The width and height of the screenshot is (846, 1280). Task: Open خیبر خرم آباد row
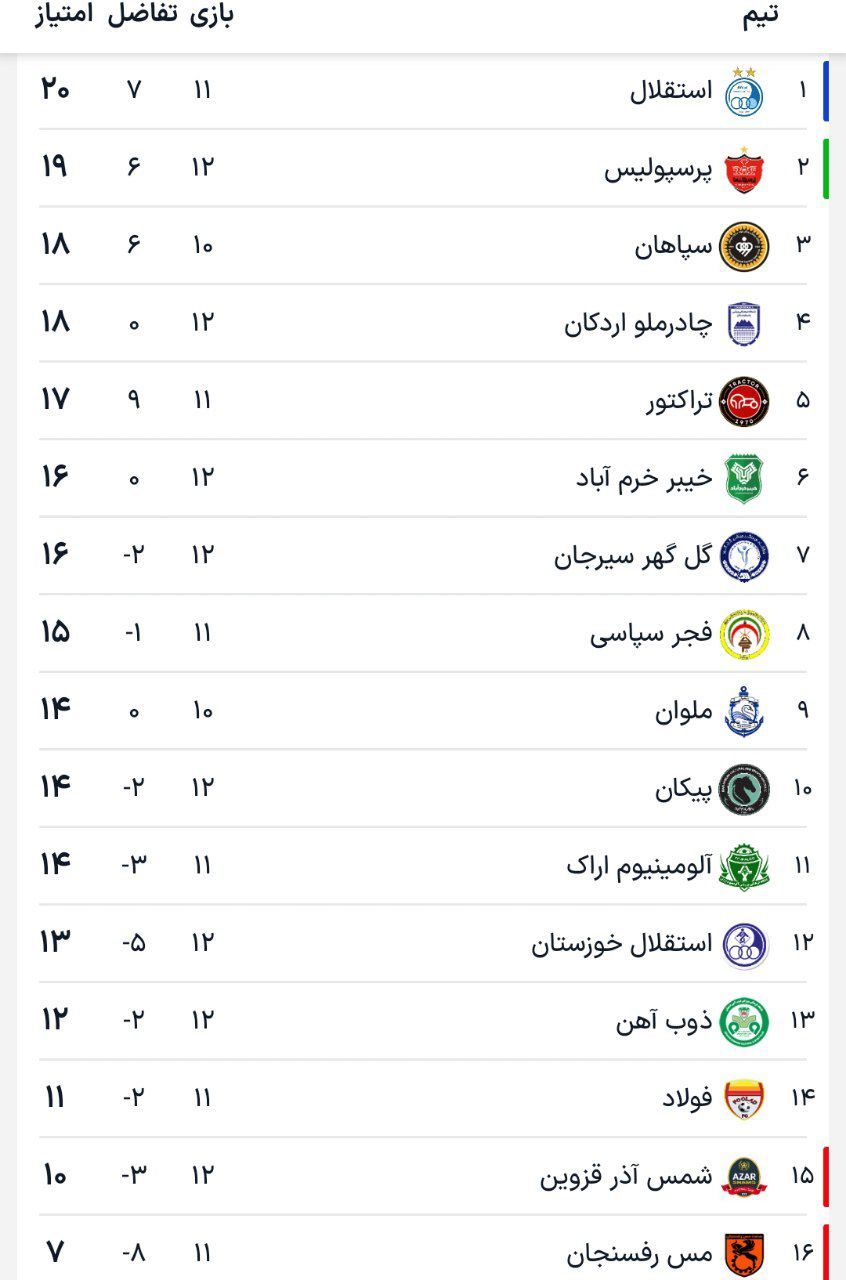pos(423,478)
